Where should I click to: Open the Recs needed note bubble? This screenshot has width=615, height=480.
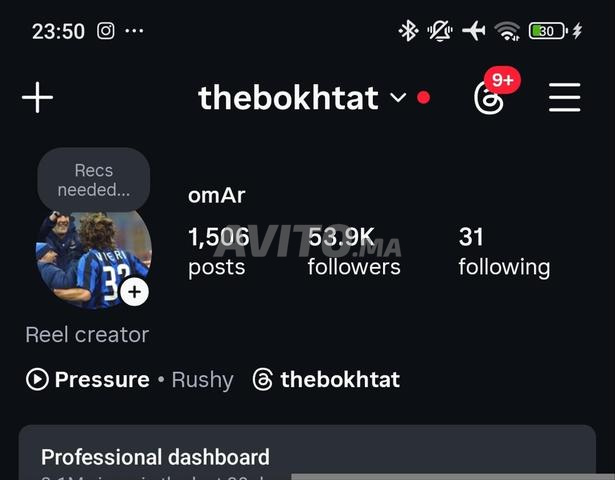(93, 180)
